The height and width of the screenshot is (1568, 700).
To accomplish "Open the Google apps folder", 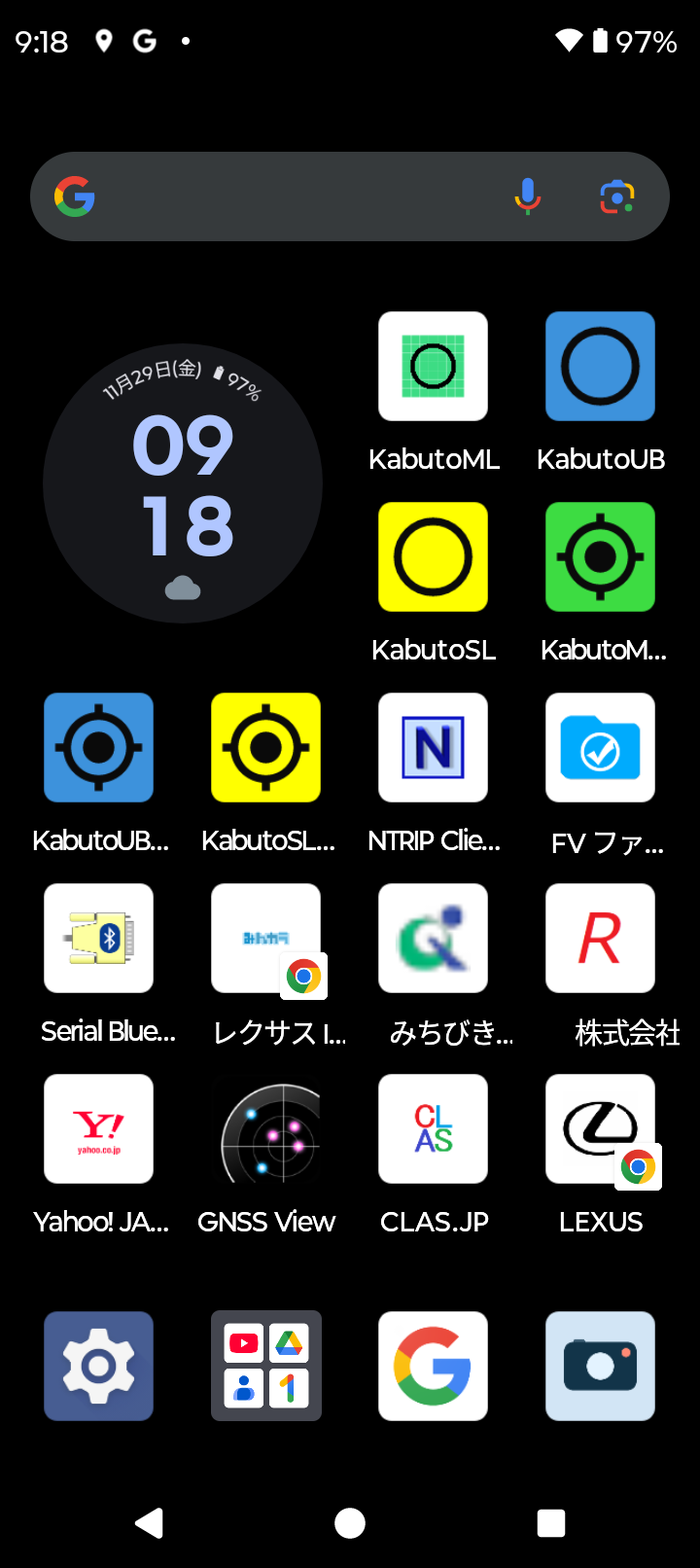I will 265,1366.
